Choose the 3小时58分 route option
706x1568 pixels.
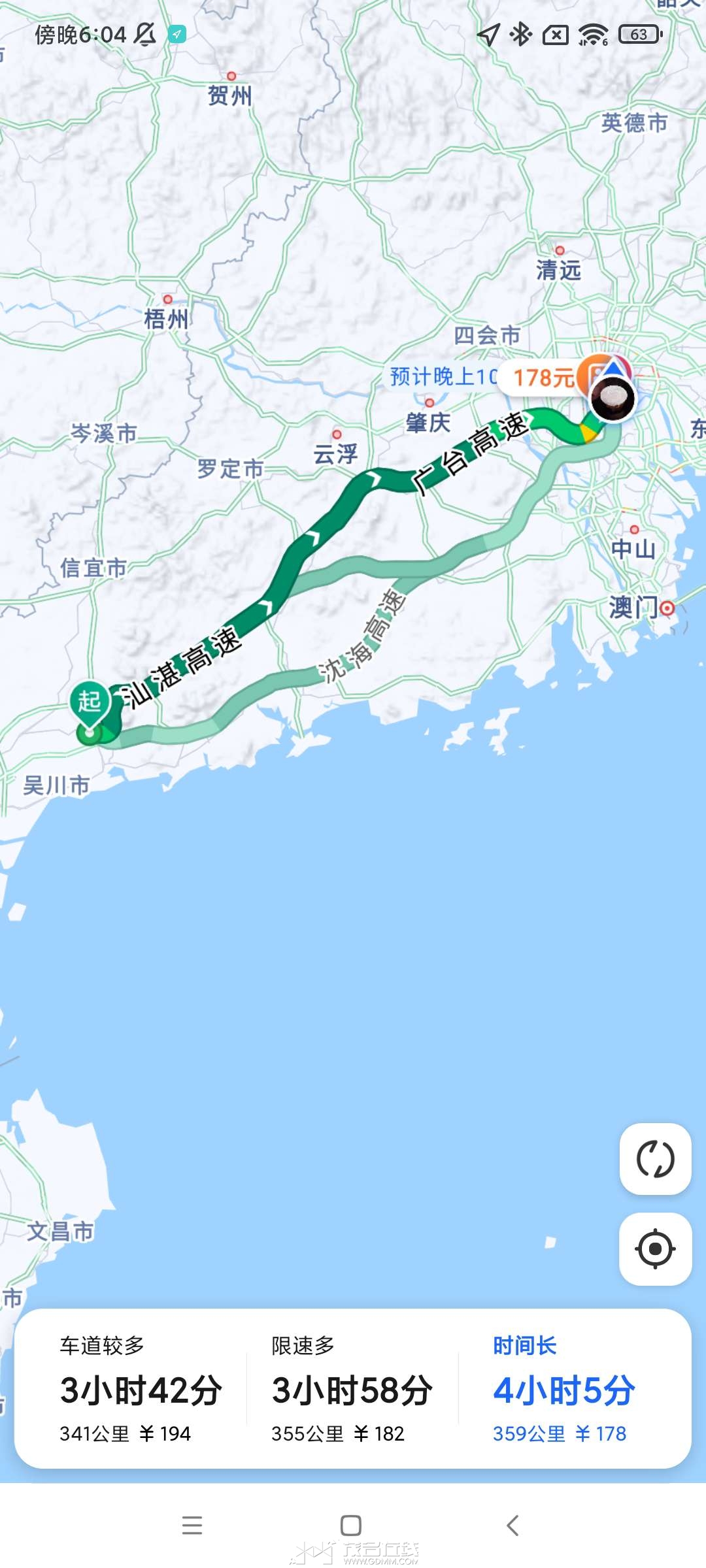pos(352,1388)
